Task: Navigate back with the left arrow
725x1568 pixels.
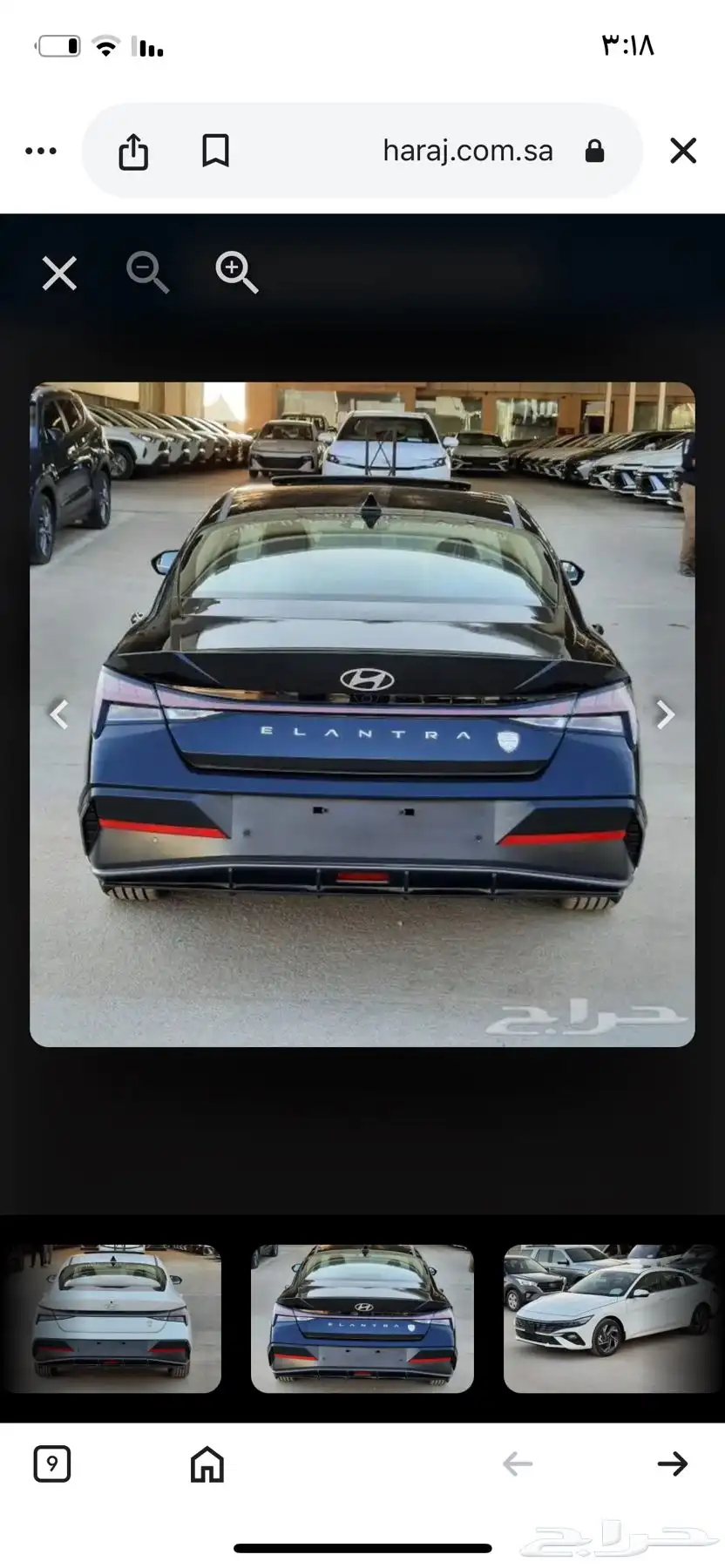Action: [518, 1464]
